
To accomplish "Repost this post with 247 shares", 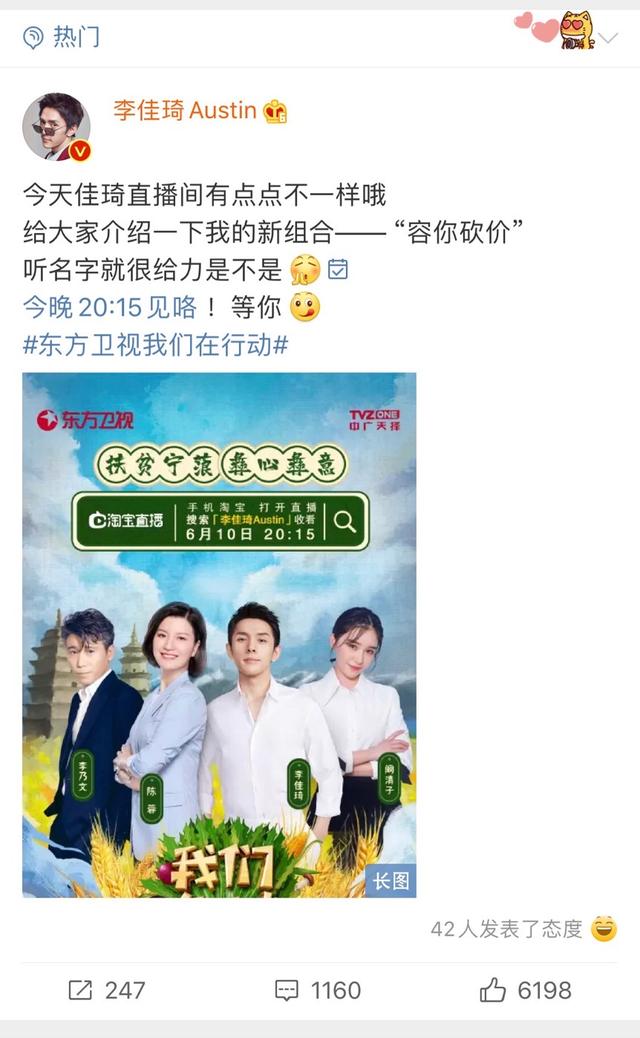I will tap(107, 990).
